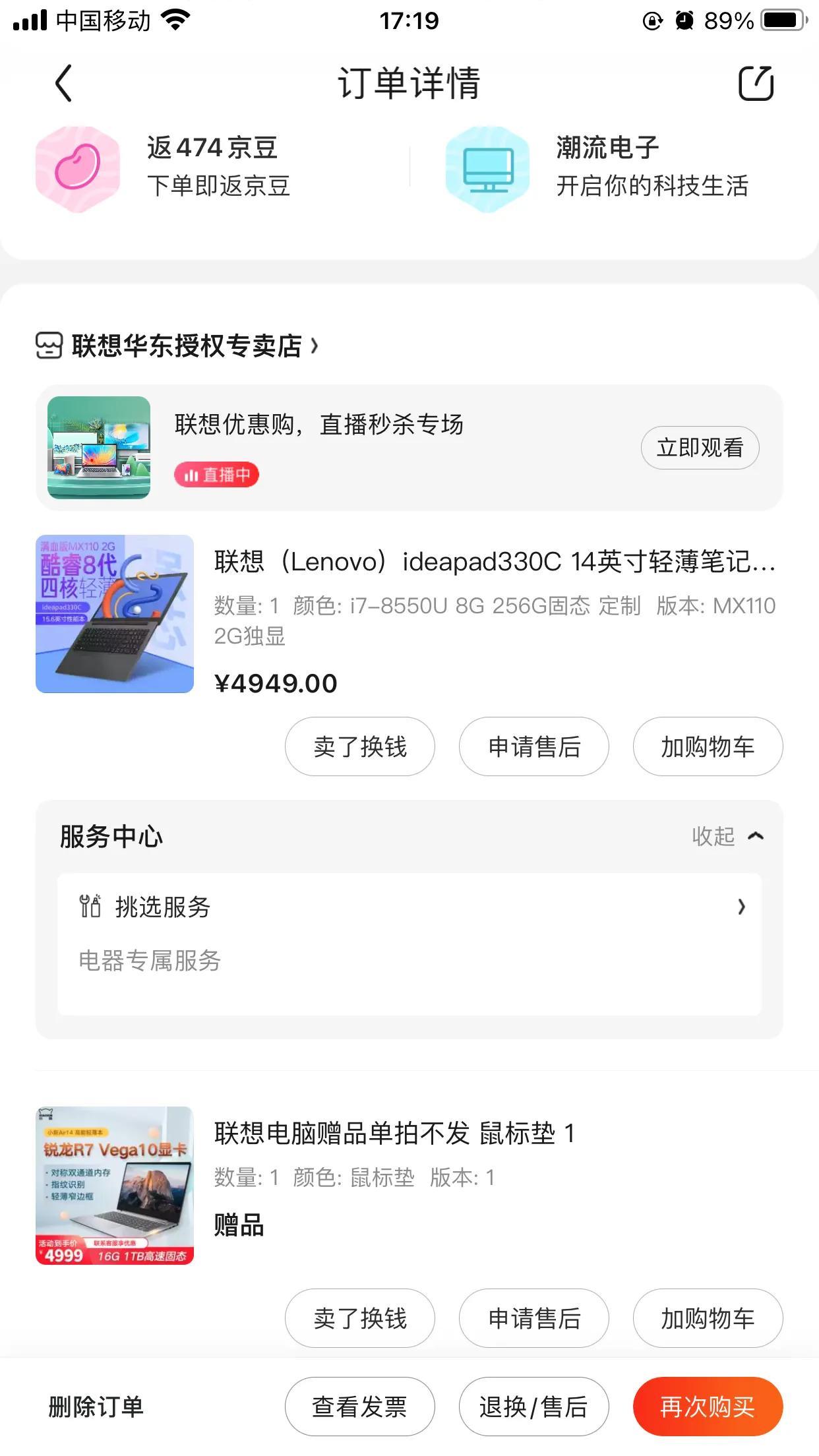Open 挑选服务 via its right chevron
819x1456 pixels.
pos(743,907)
